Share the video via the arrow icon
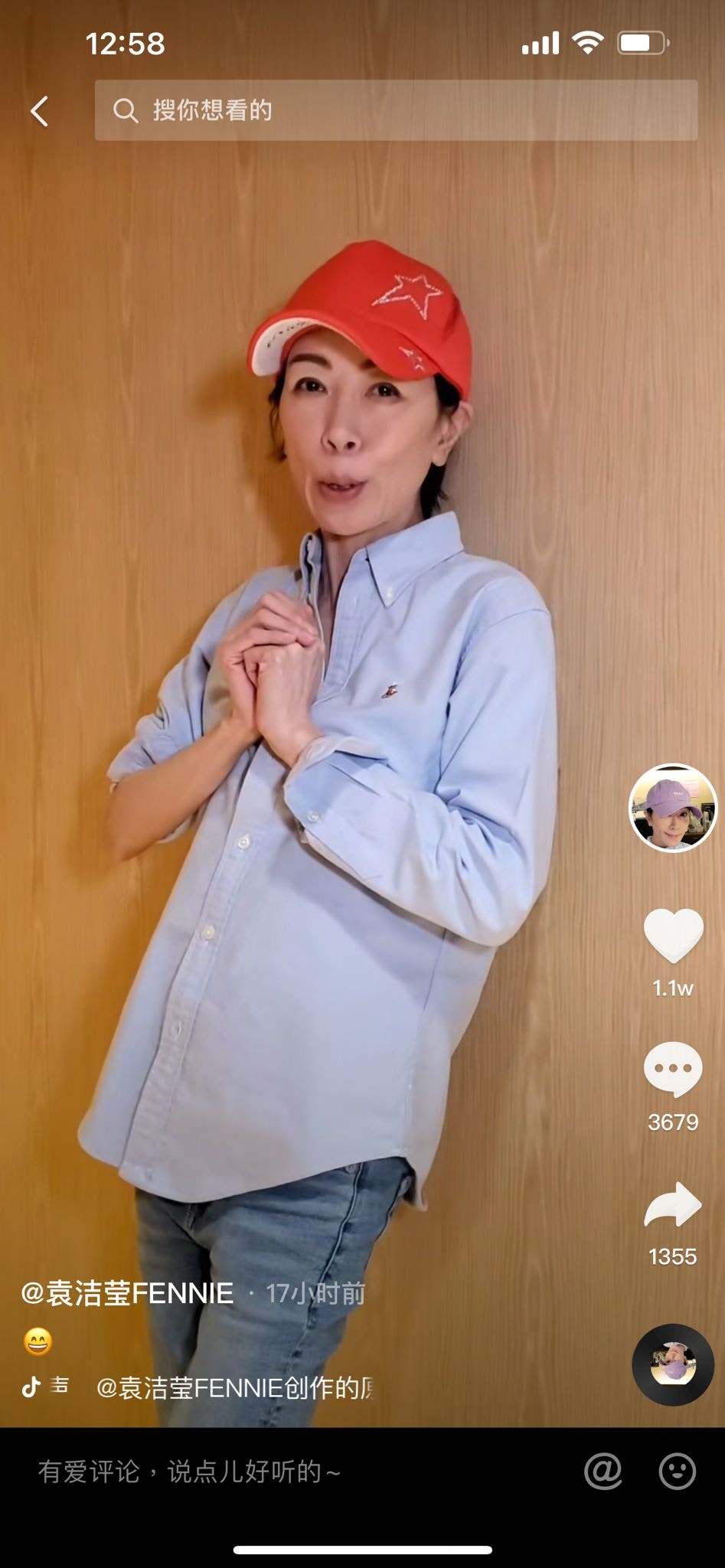The height and width of the screenshot is (1568, 725). click(x=673, y=1205)
